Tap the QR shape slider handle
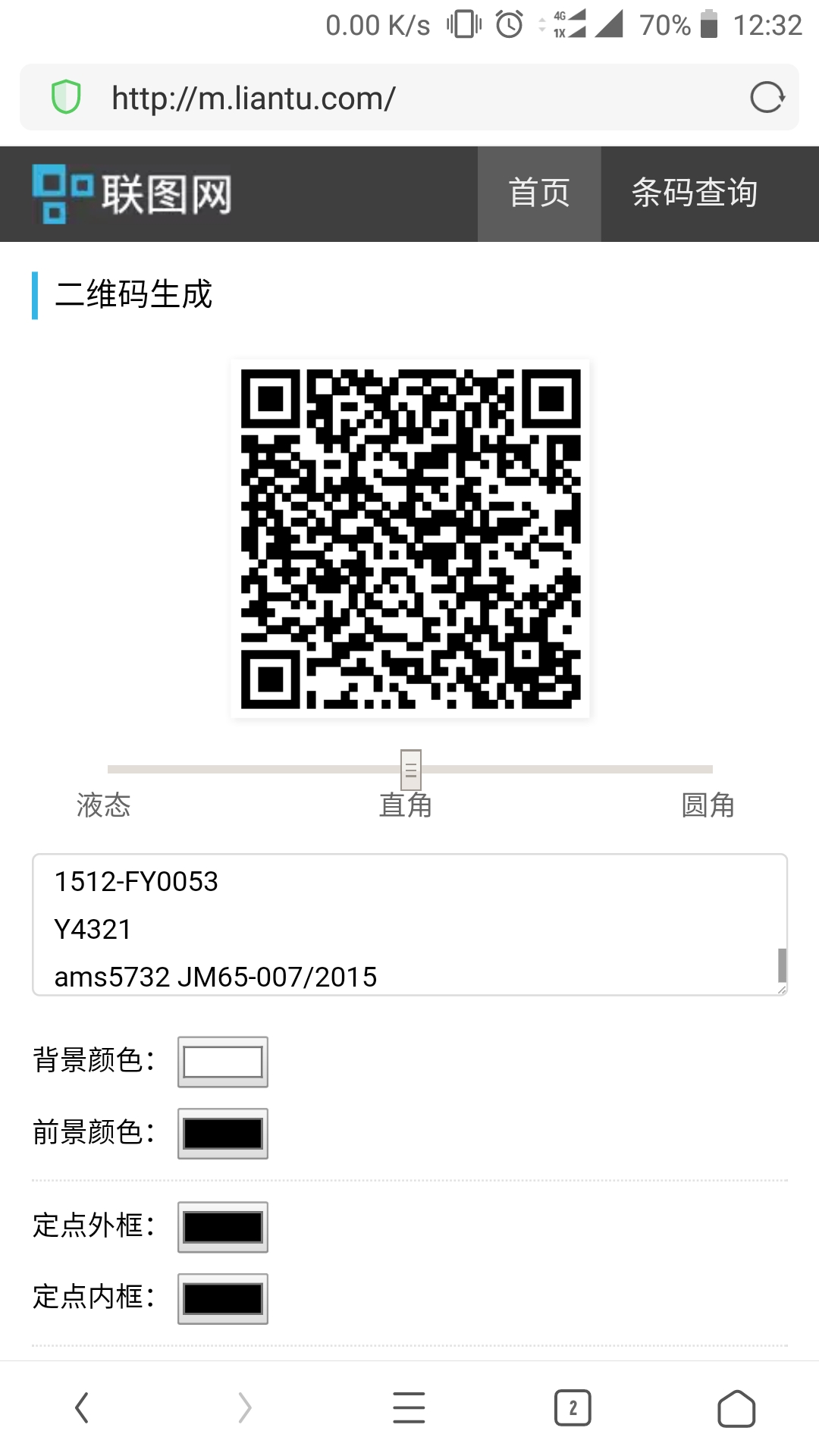 coord(411,770)
